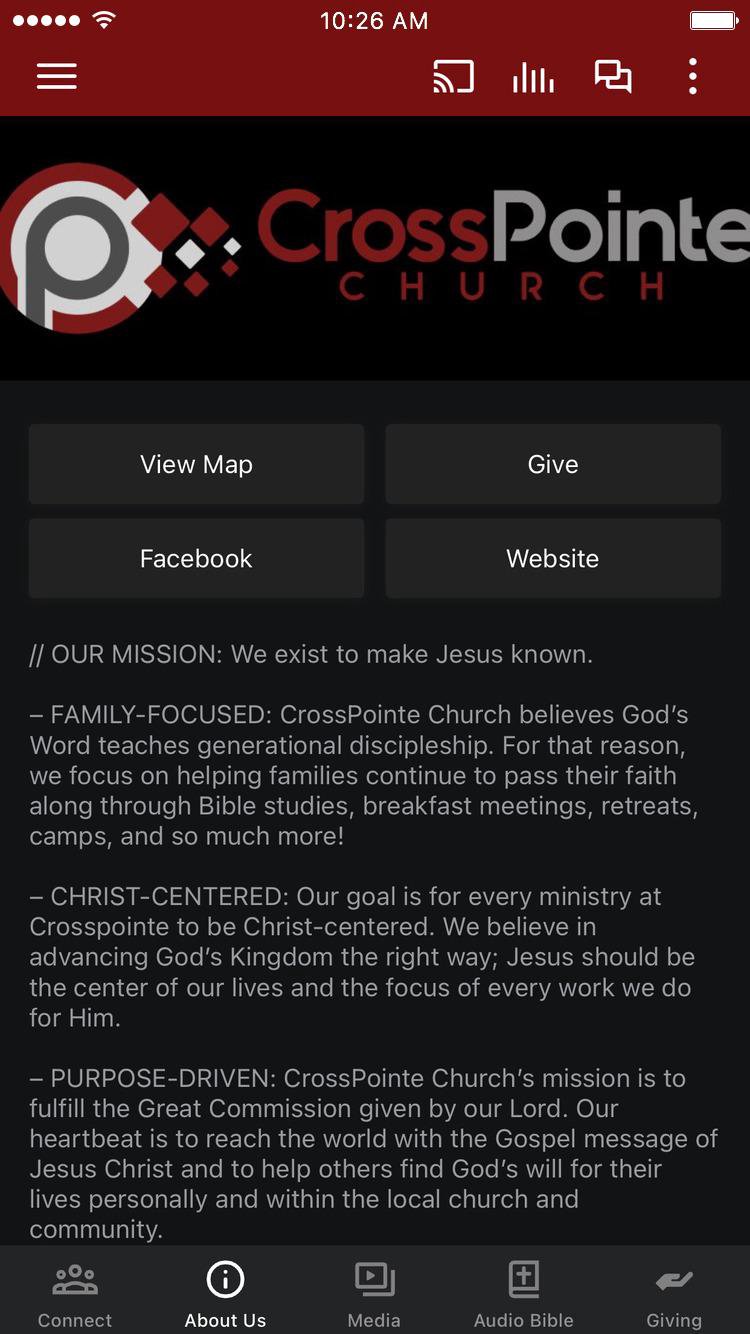Go to the Audio Bible tab
This screenshot has width=750, height=1334.
point(524,1293)
